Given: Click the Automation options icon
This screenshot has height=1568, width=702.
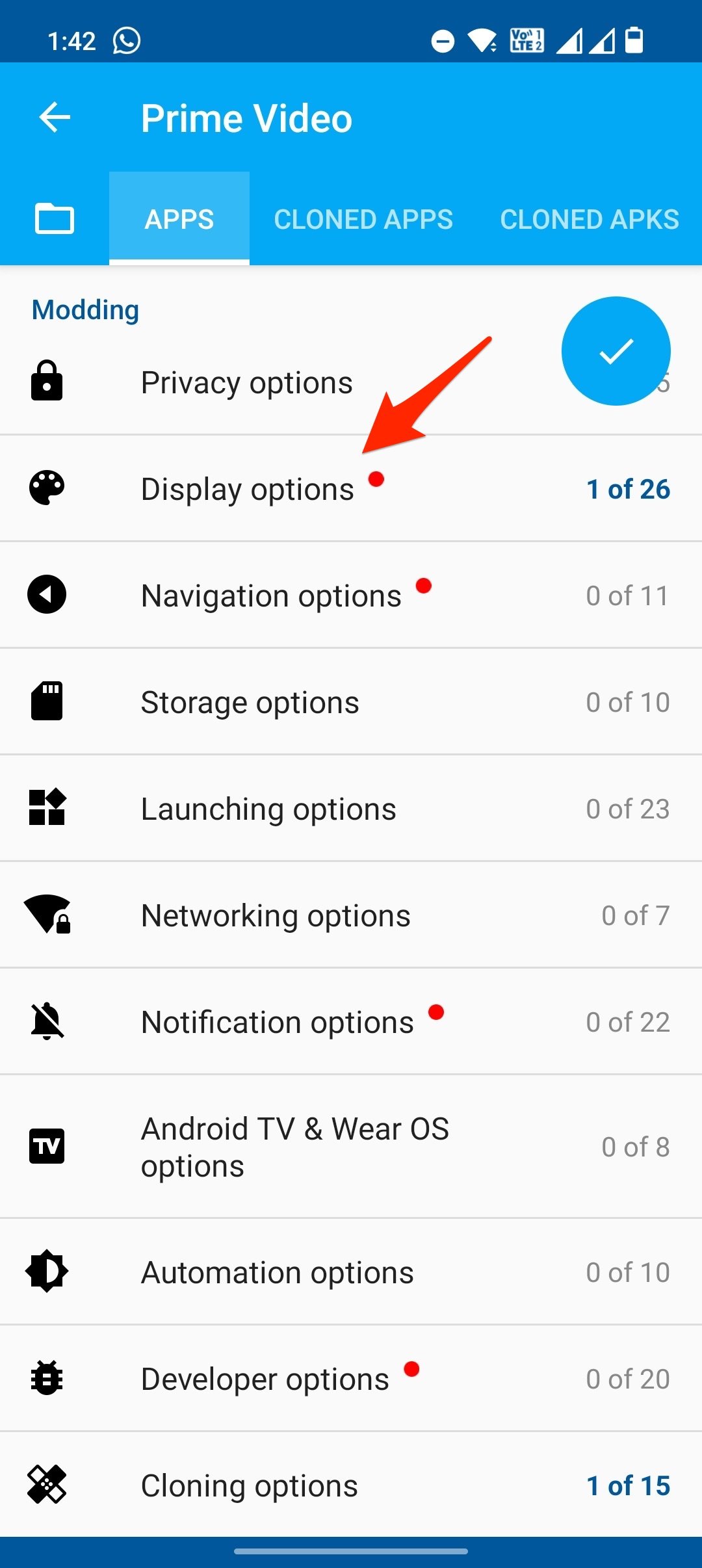Looking at the screenshot, I should coord(46,1272).
